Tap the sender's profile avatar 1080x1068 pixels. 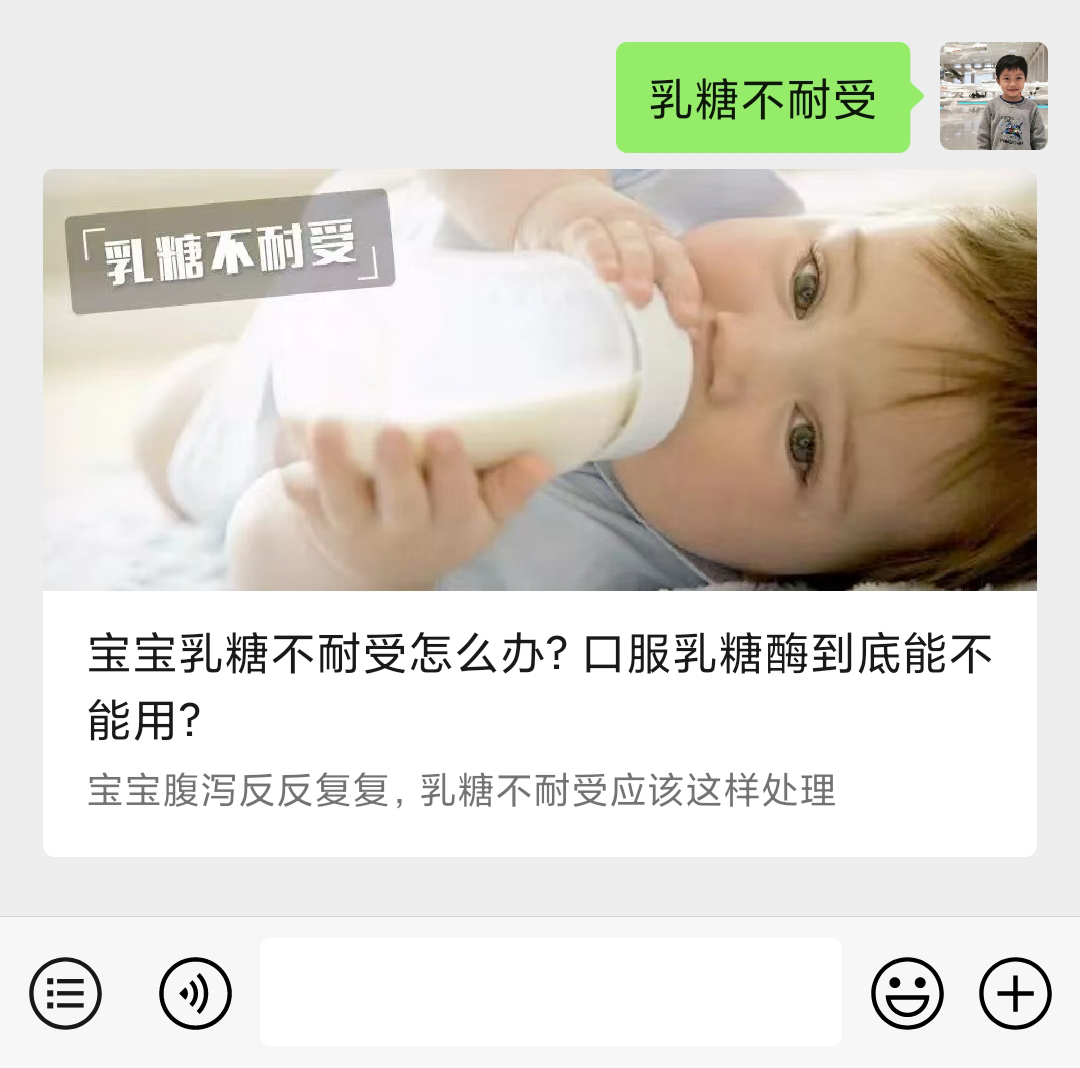(993, 96)
